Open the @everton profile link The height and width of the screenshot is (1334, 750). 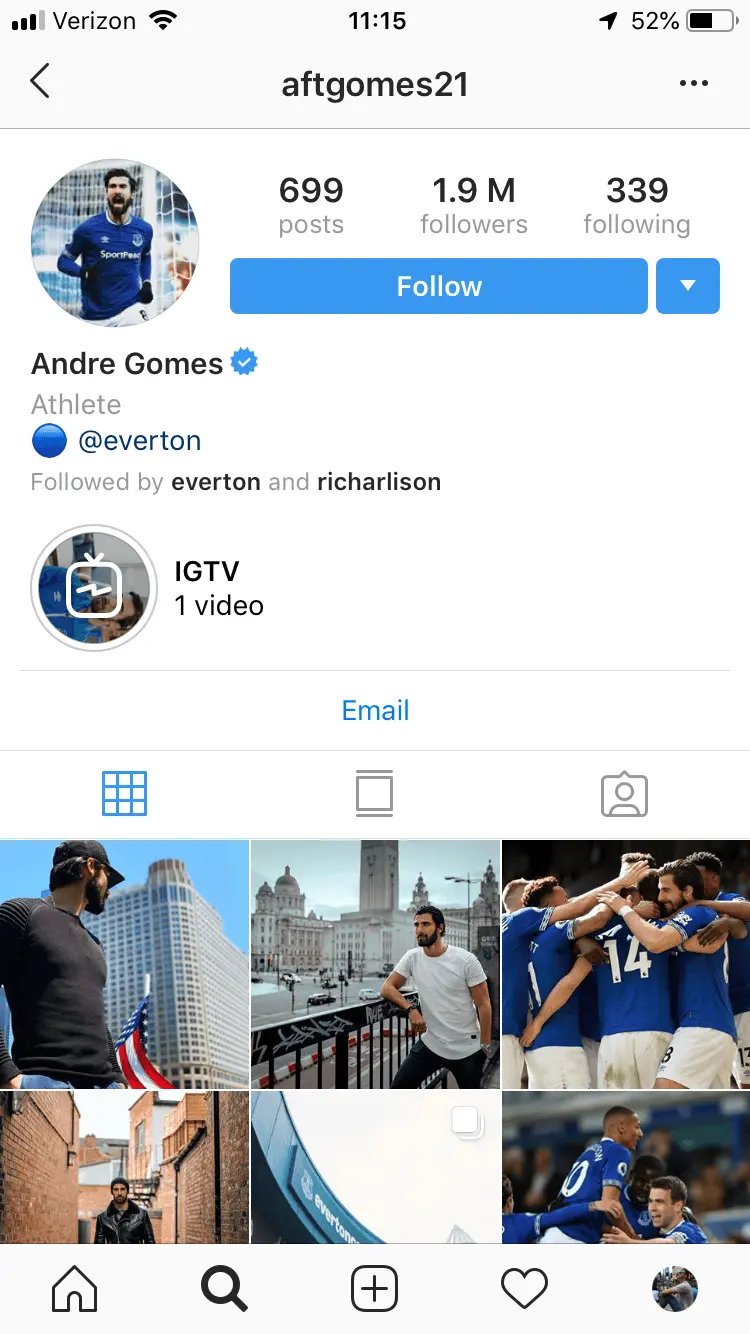(139, 441)
